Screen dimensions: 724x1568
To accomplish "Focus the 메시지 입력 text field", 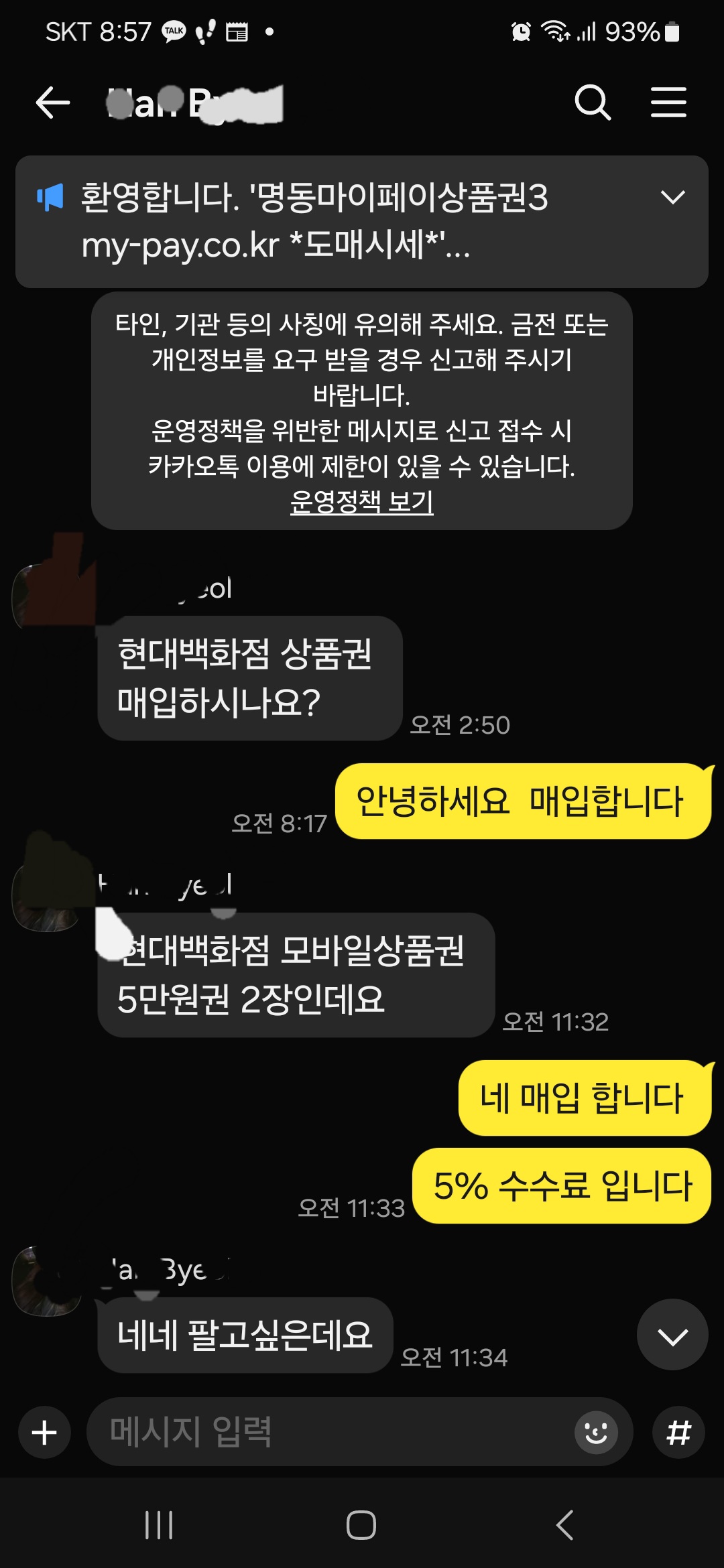I will coord(335,1433).
